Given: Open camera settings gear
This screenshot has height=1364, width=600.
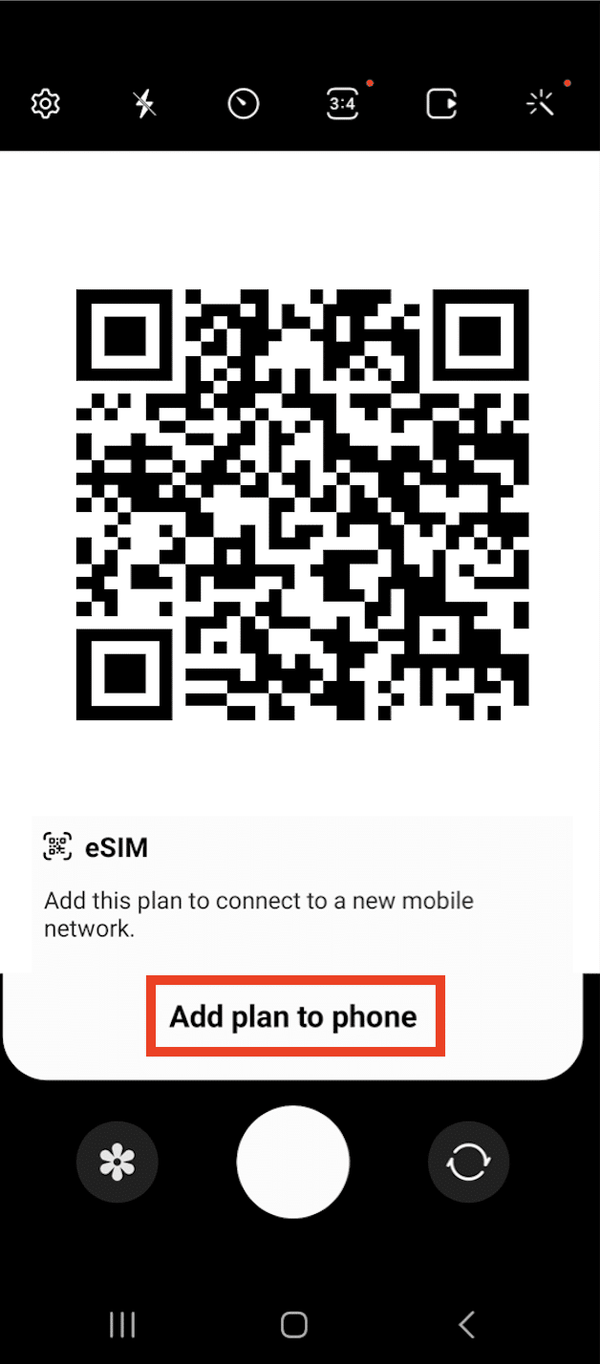Looking at the screenshot, I should 45,104.
